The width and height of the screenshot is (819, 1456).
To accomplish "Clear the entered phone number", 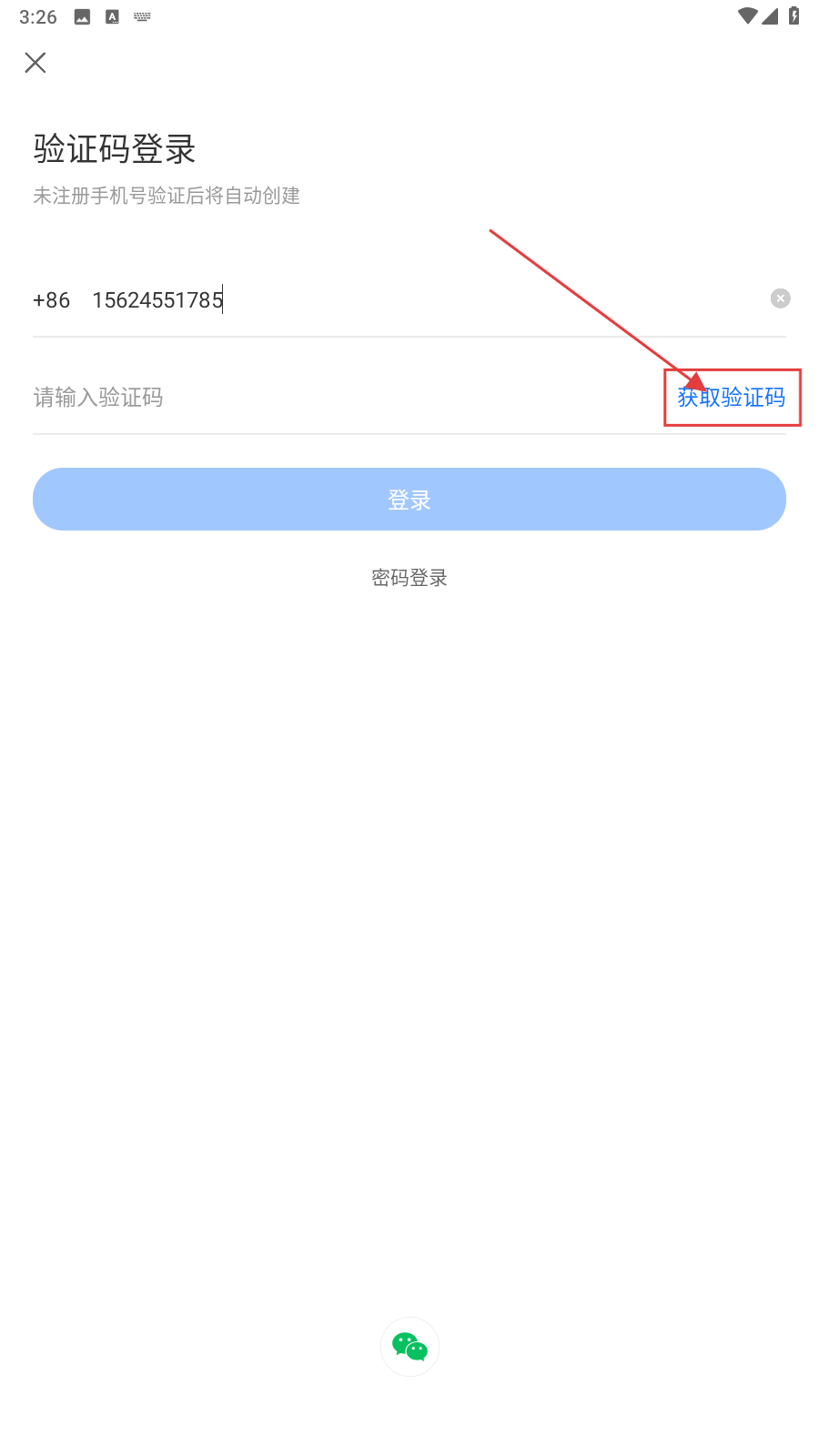I will pyautogui.click(x=780, y=298).
